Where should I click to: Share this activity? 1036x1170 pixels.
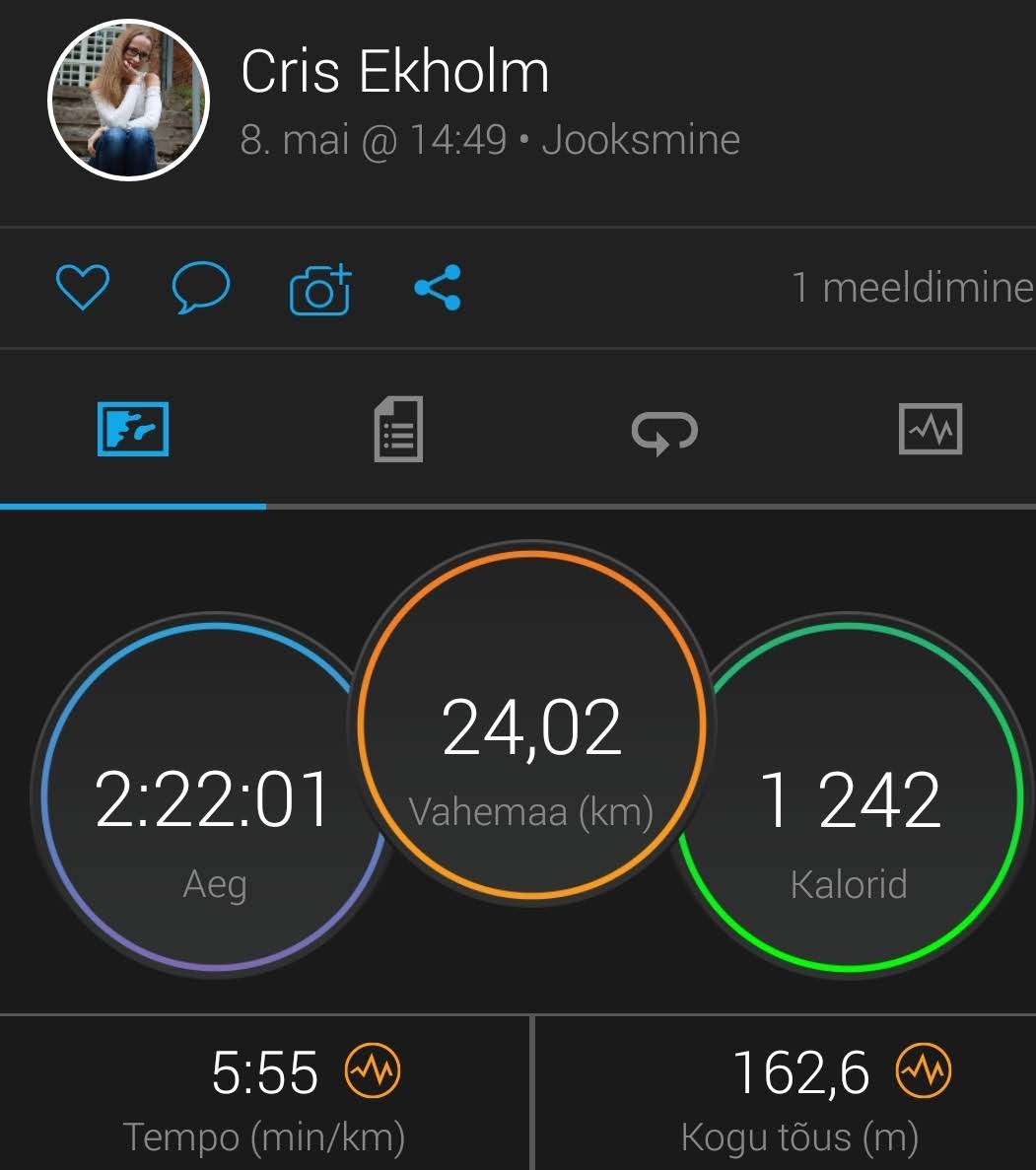pyautogui.click(x=437, y=288)
